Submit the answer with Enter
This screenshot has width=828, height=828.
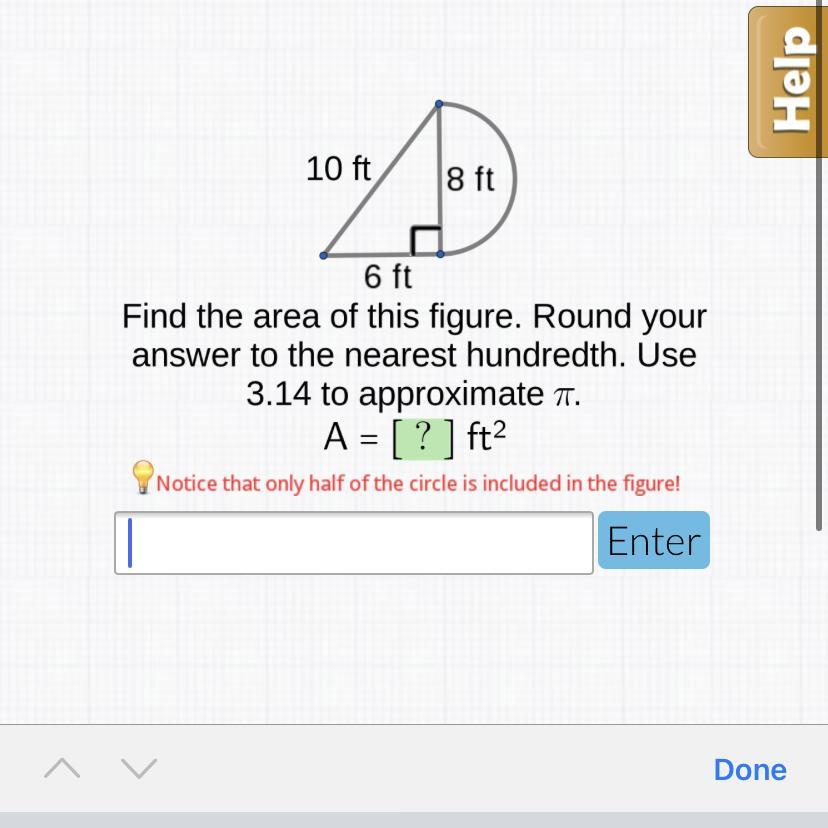click(653, 541)
